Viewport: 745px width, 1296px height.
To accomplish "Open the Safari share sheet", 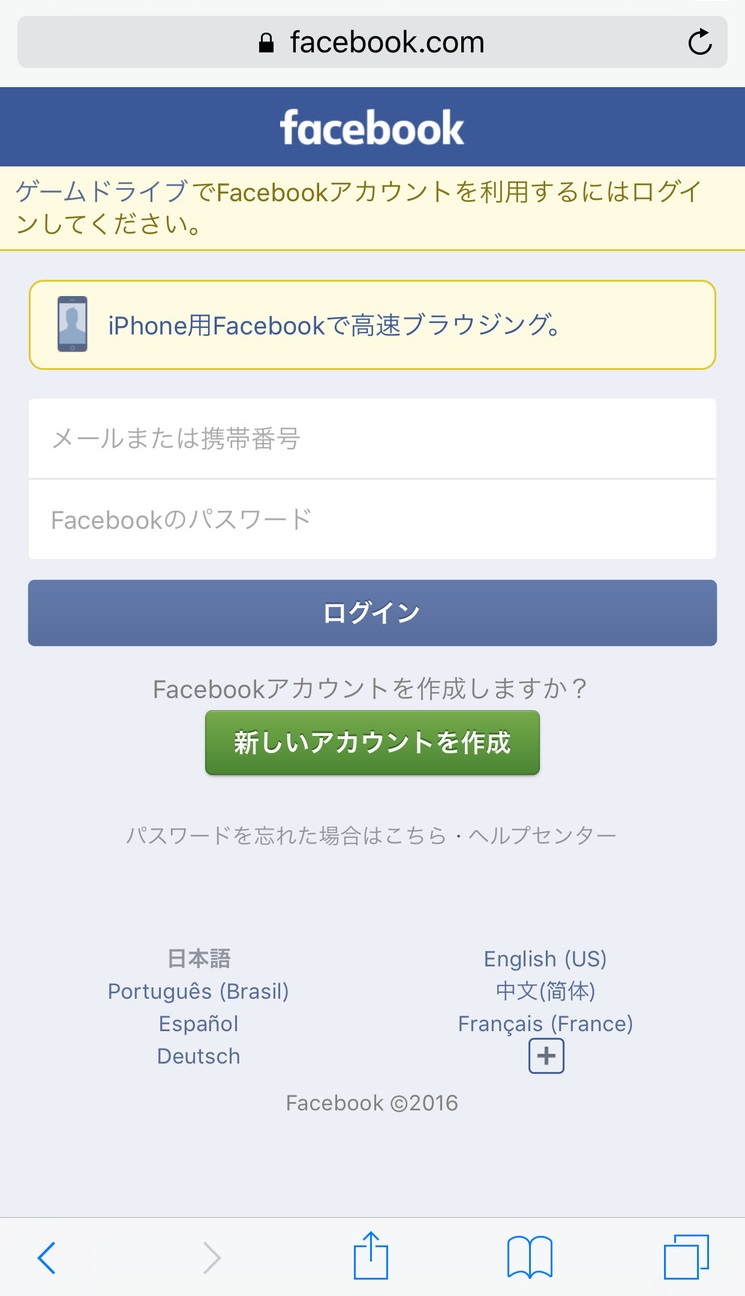I will 371,1255.
